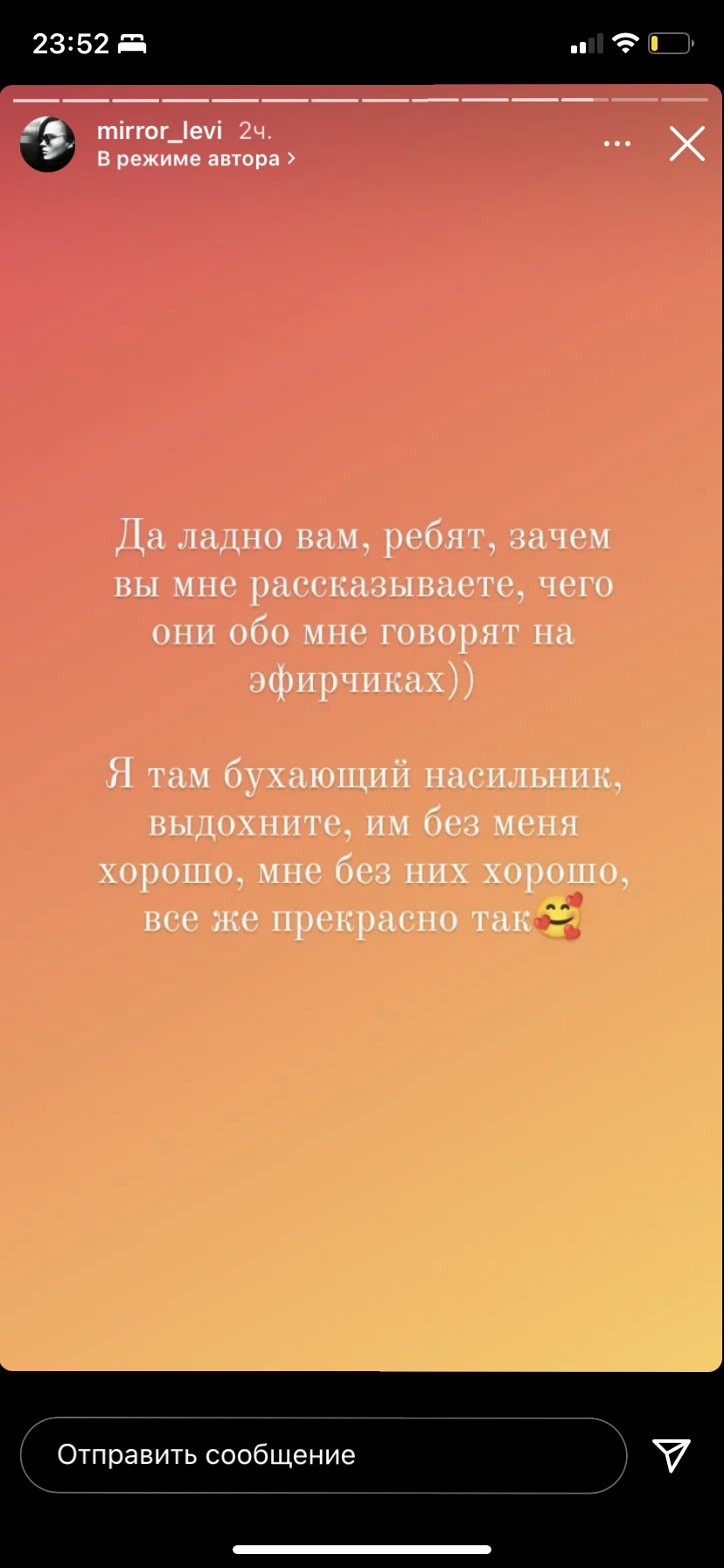Screen dimensions: 724x1568
Task: Close the story viewer
Action: point(687,143)
